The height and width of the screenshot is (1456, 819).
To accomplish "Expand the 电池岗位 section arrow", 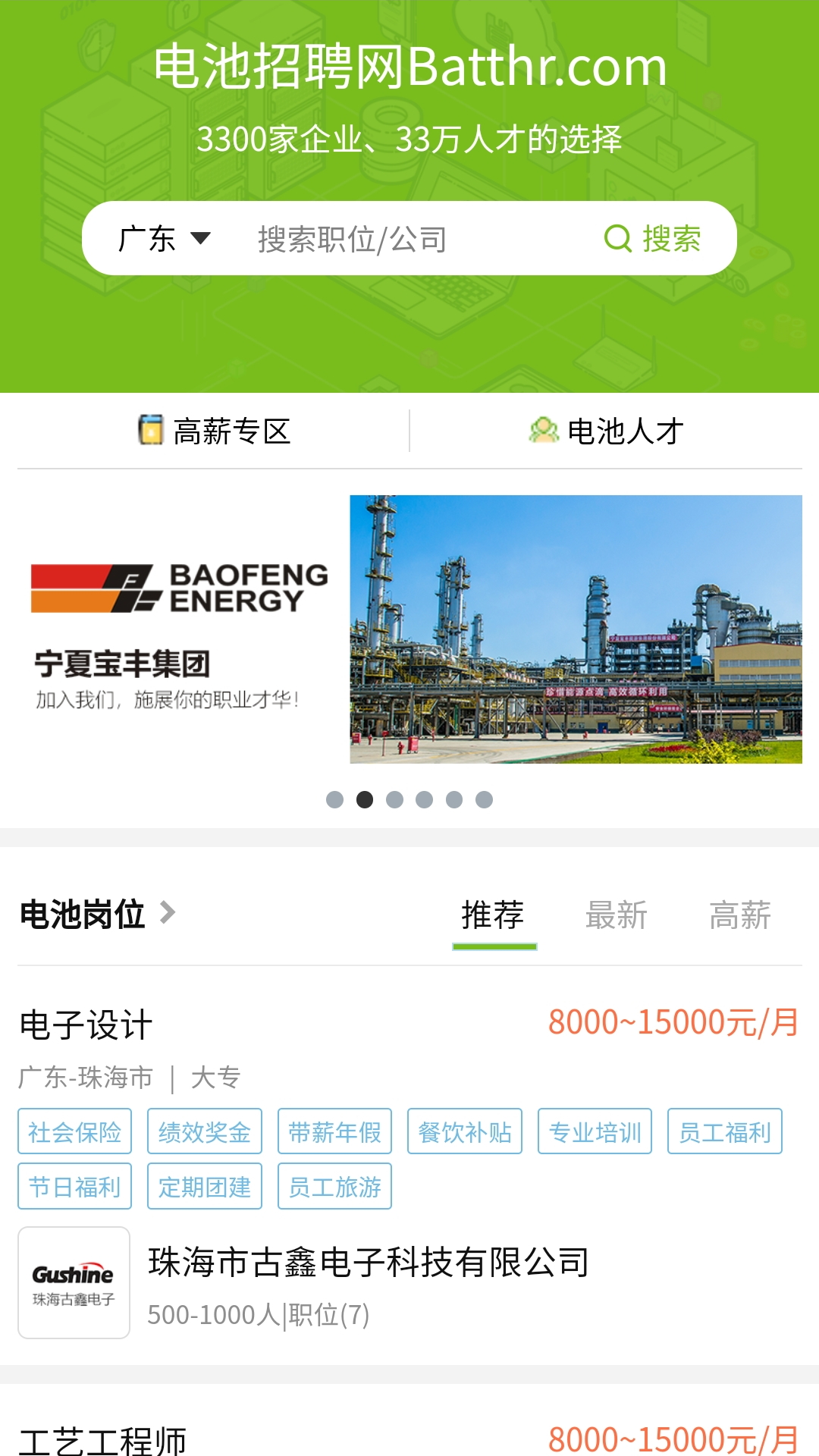I will click(168, 914).
